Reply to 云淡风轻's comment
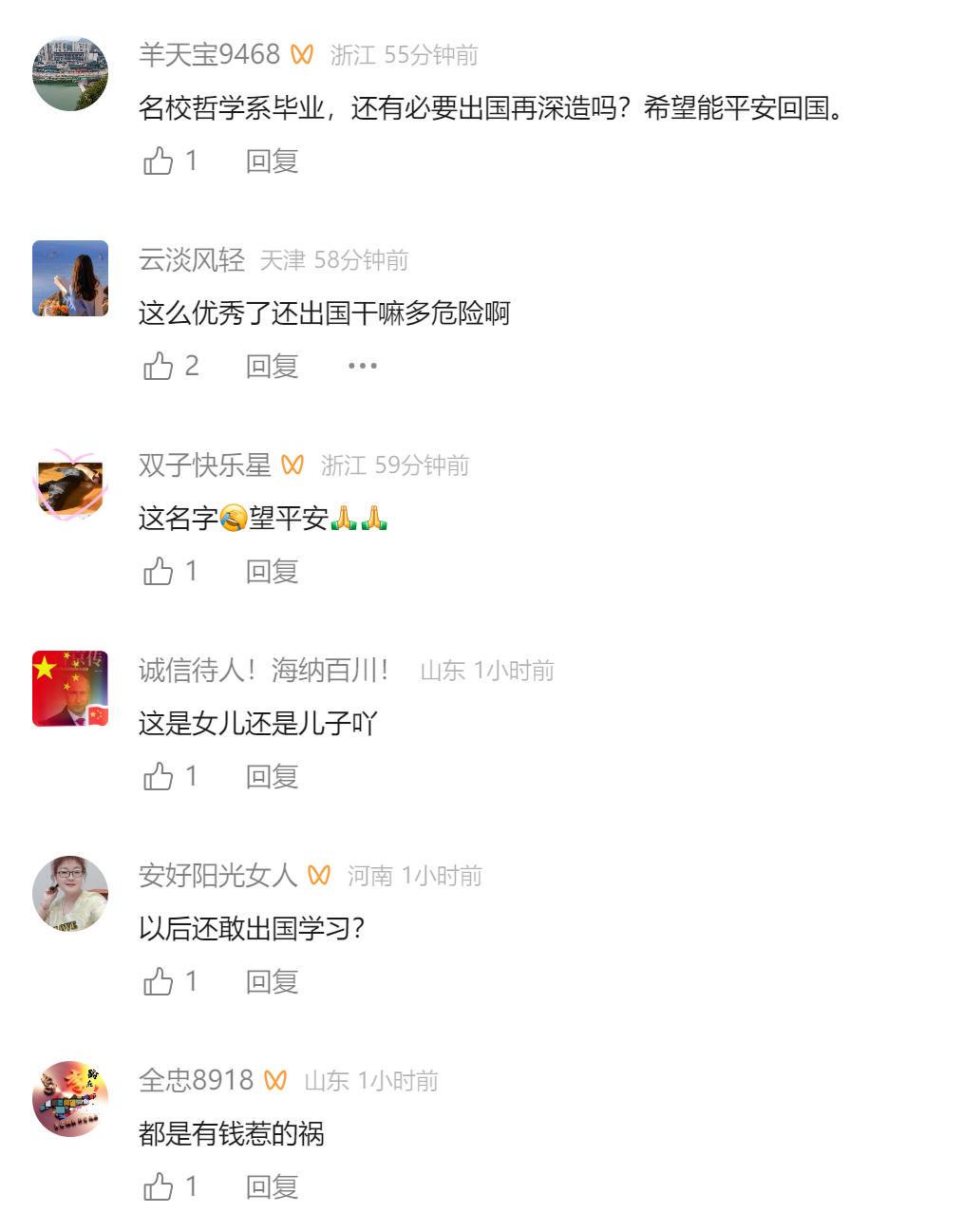The width and height of the screenshot is (963, 1232). pyautogui.click(x=272, y=366)
